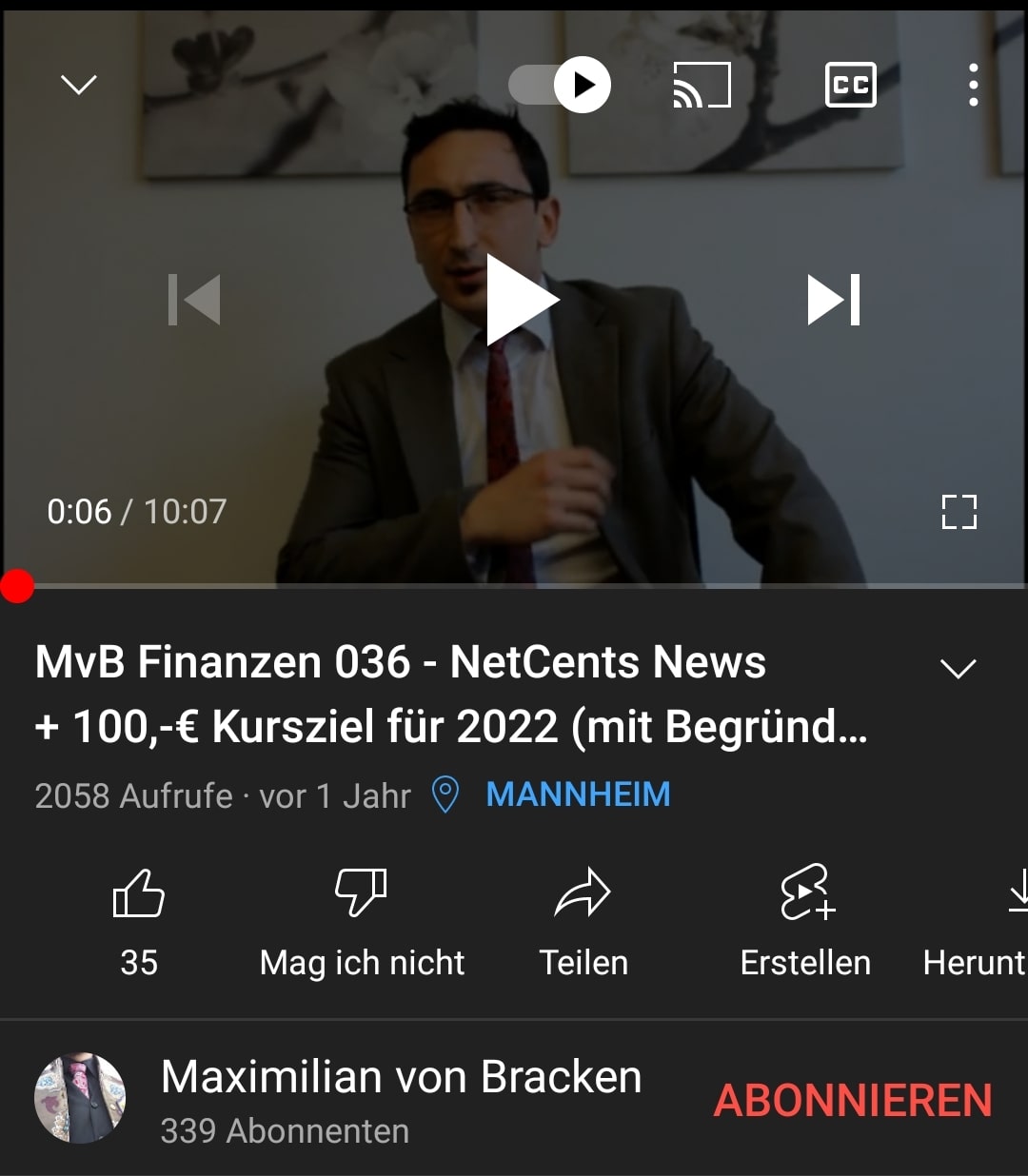Open the MANNHEIM location link
Screen dimensions: 1028x1176
pos(577,794)
